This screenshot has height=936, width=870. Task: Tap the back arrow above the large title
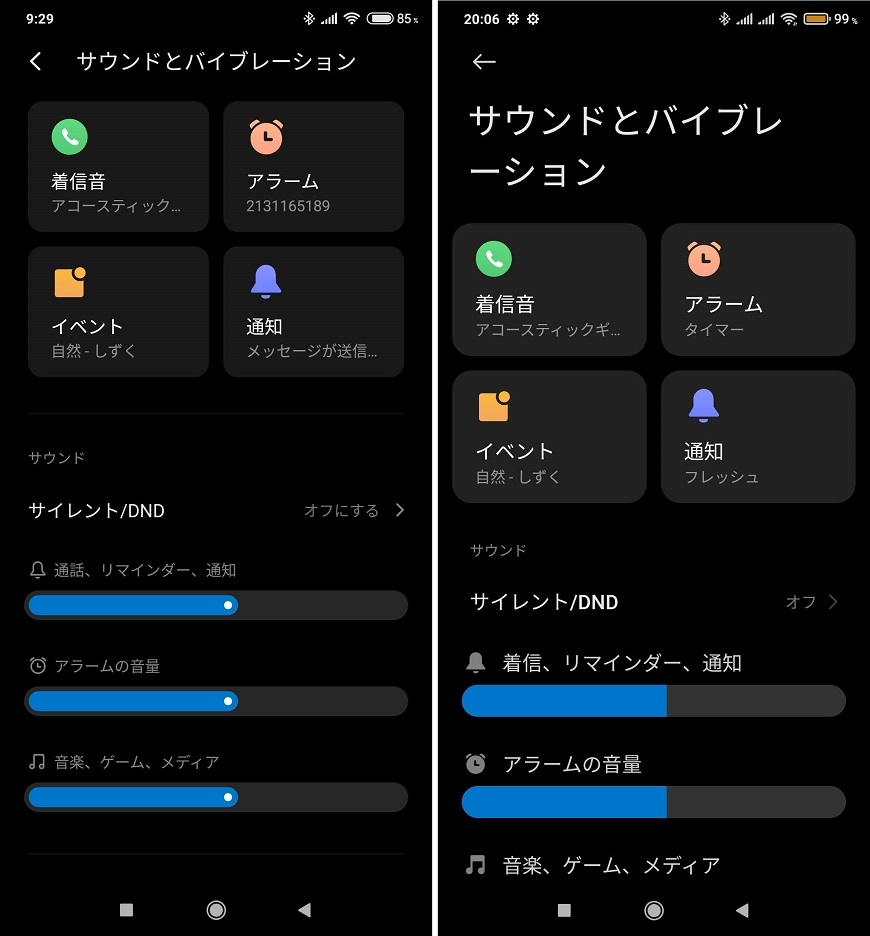[484, 61]
